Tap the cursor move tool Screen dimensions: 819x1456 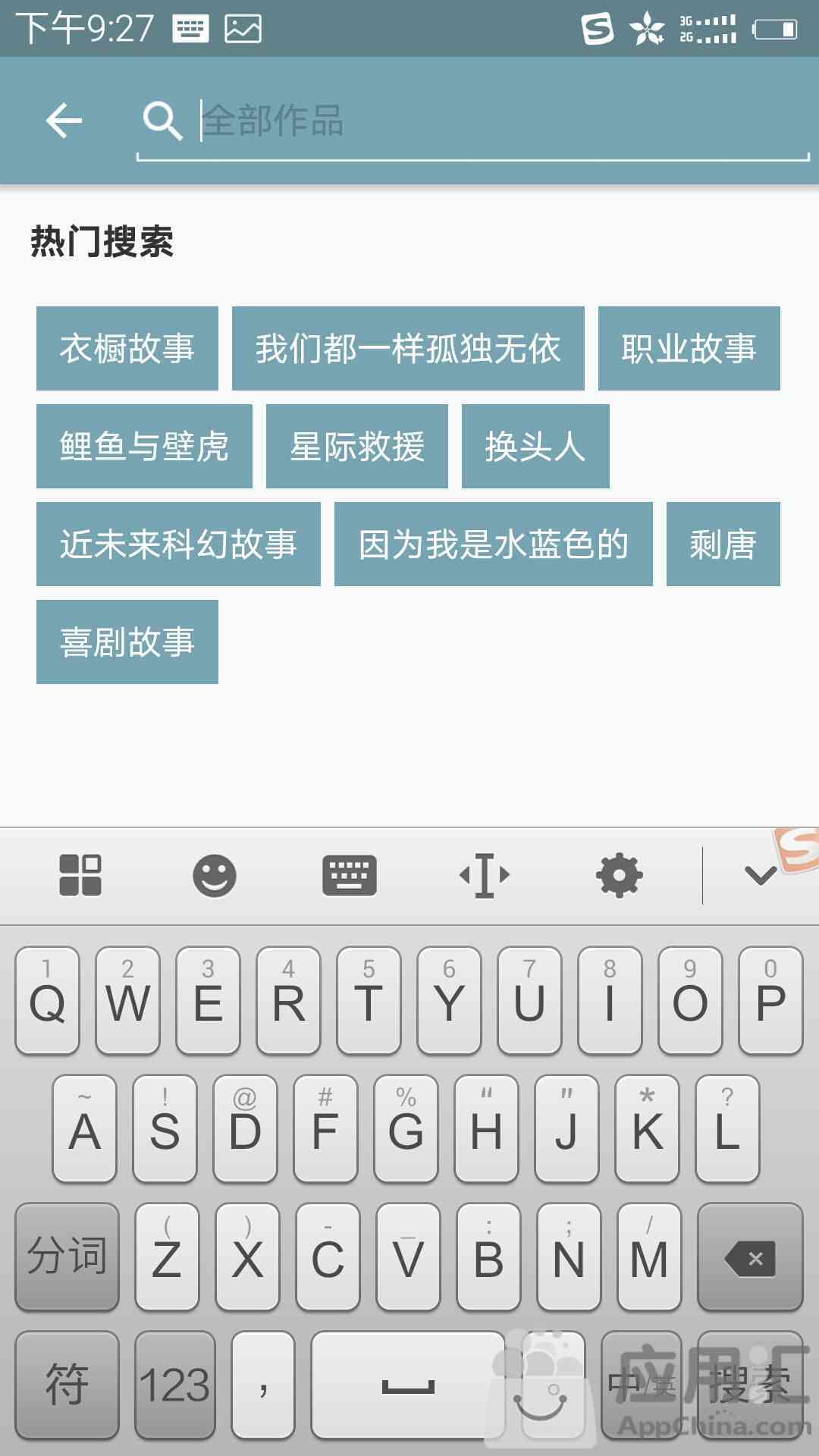click(x=485, y=876)
